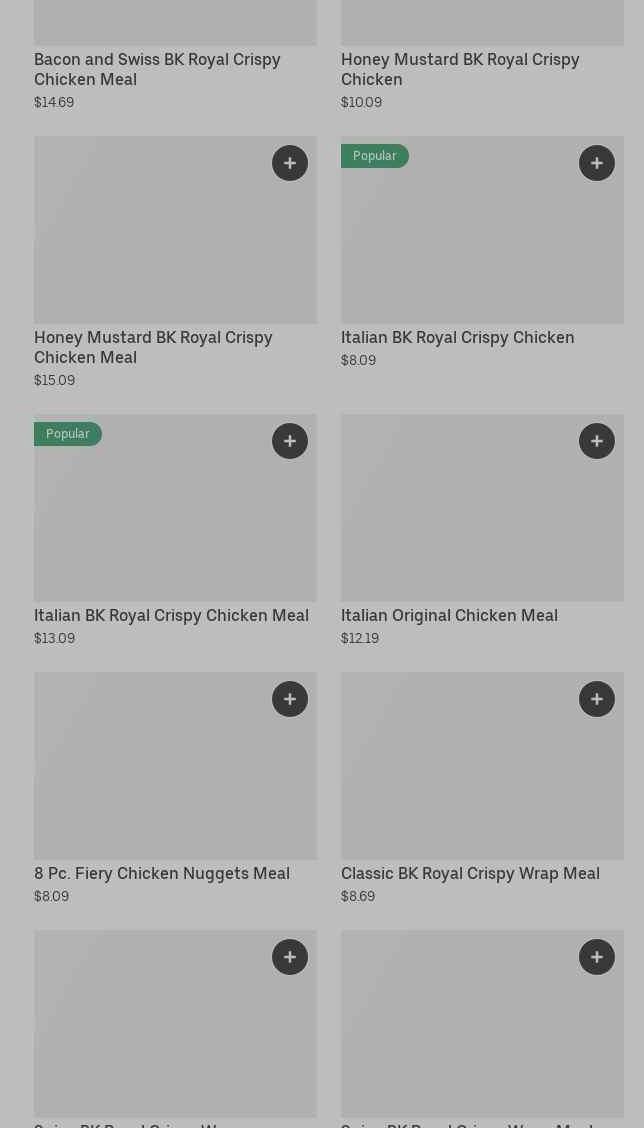Add Classic BK Royal Crispy Wrap Meal

(597, 699)
